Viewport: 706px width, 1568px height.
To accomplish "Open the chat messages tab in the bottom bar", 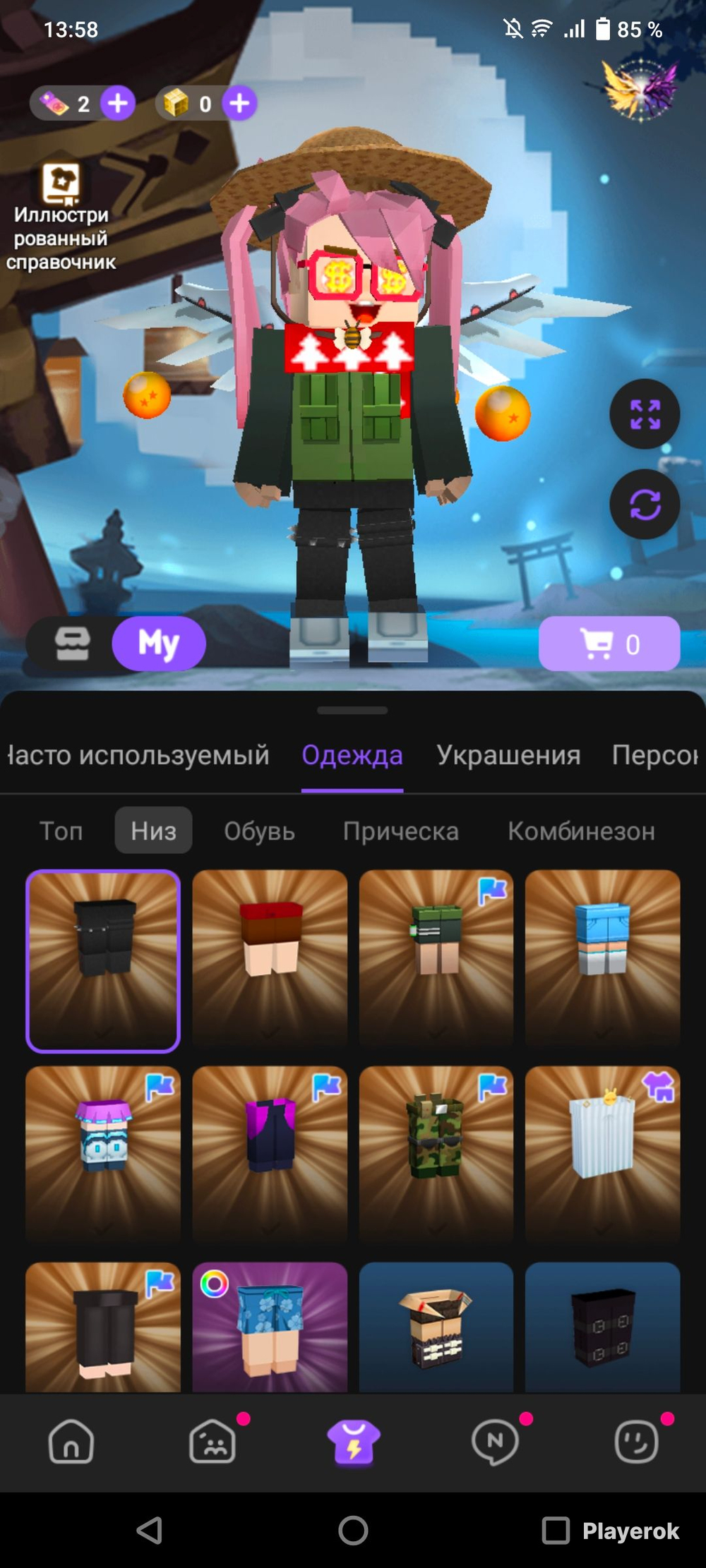I will [495, 1442].
